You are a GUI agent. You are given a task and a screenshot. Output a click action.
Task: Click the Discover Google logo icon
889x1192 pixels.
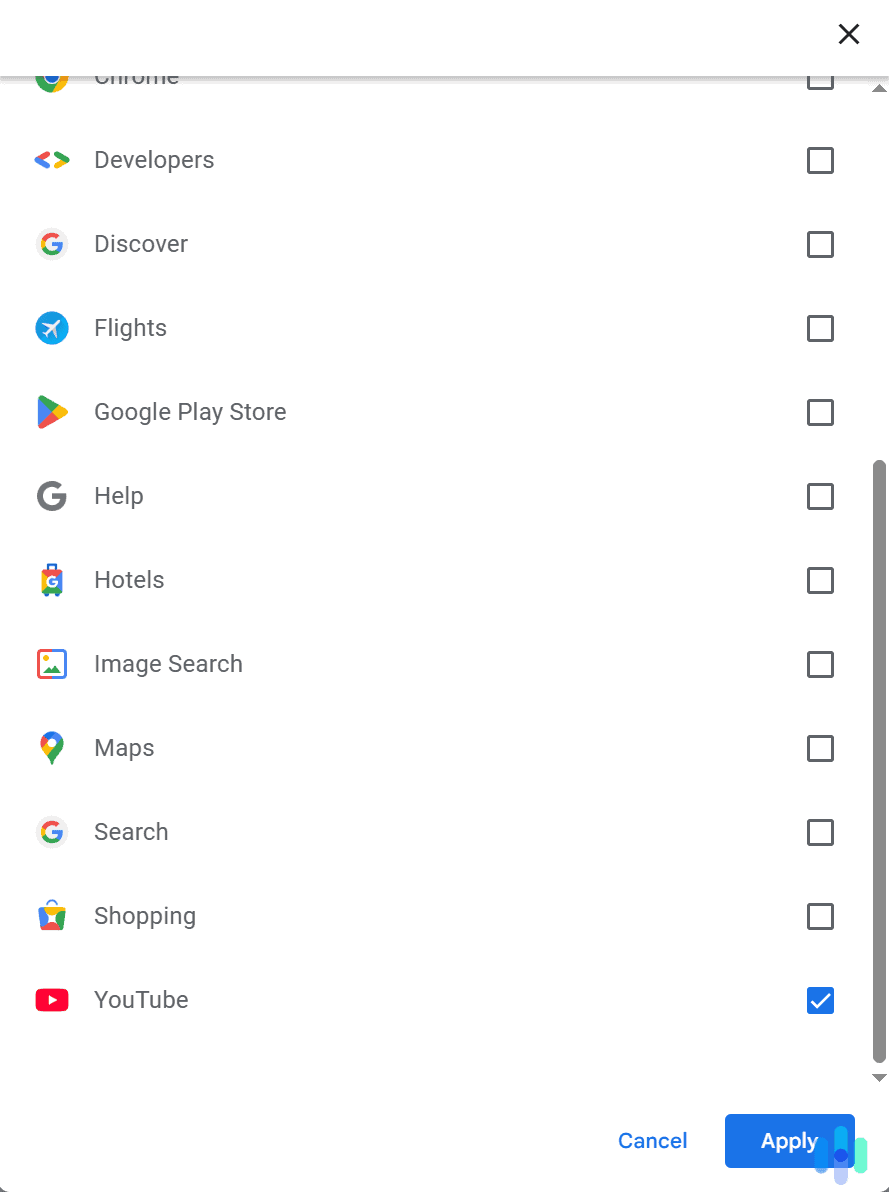(52, 244)
